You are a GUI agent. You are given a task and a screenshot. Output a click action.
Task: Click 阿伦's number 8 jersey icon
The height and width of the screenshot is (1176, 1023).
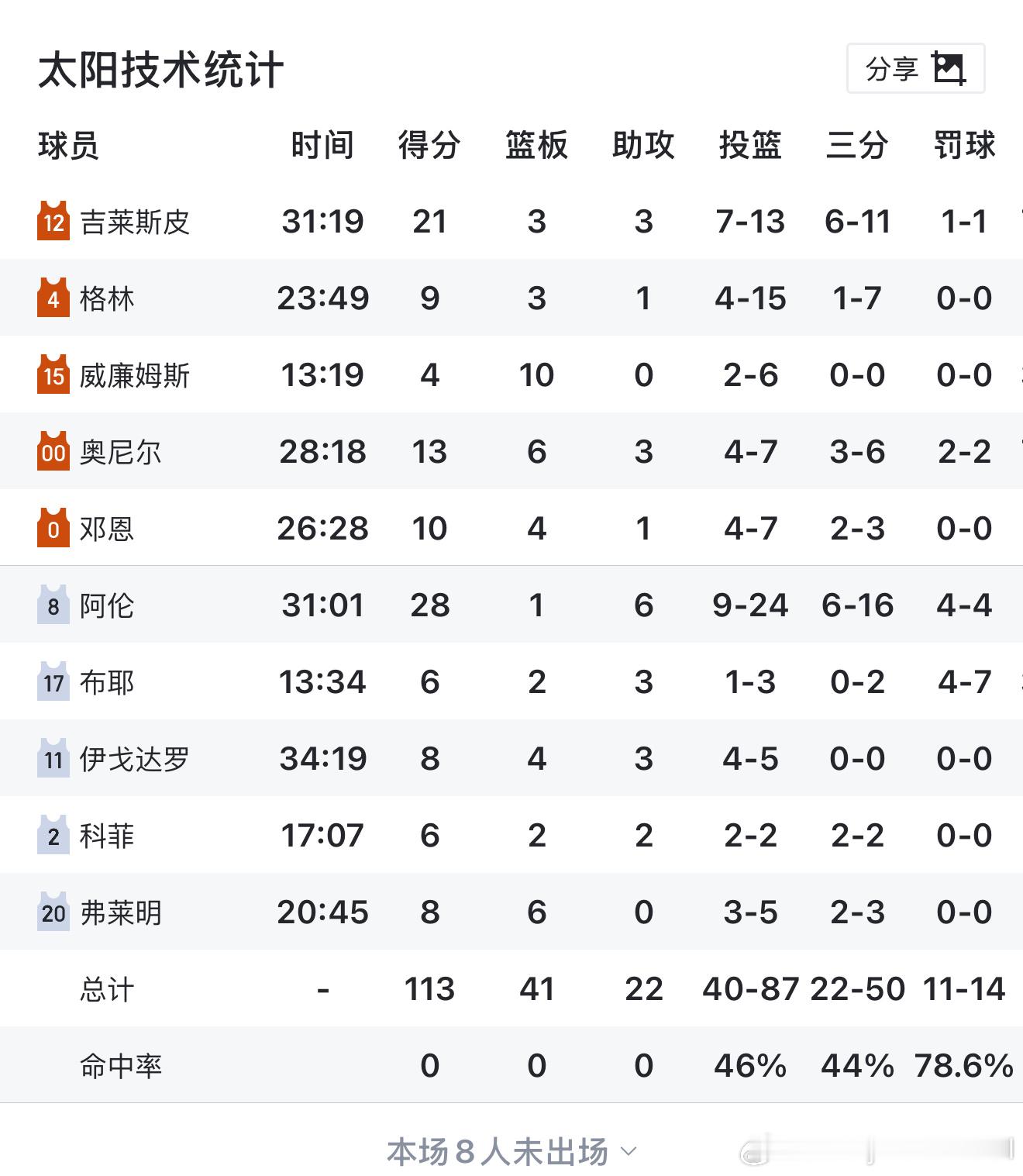point(52,605)
